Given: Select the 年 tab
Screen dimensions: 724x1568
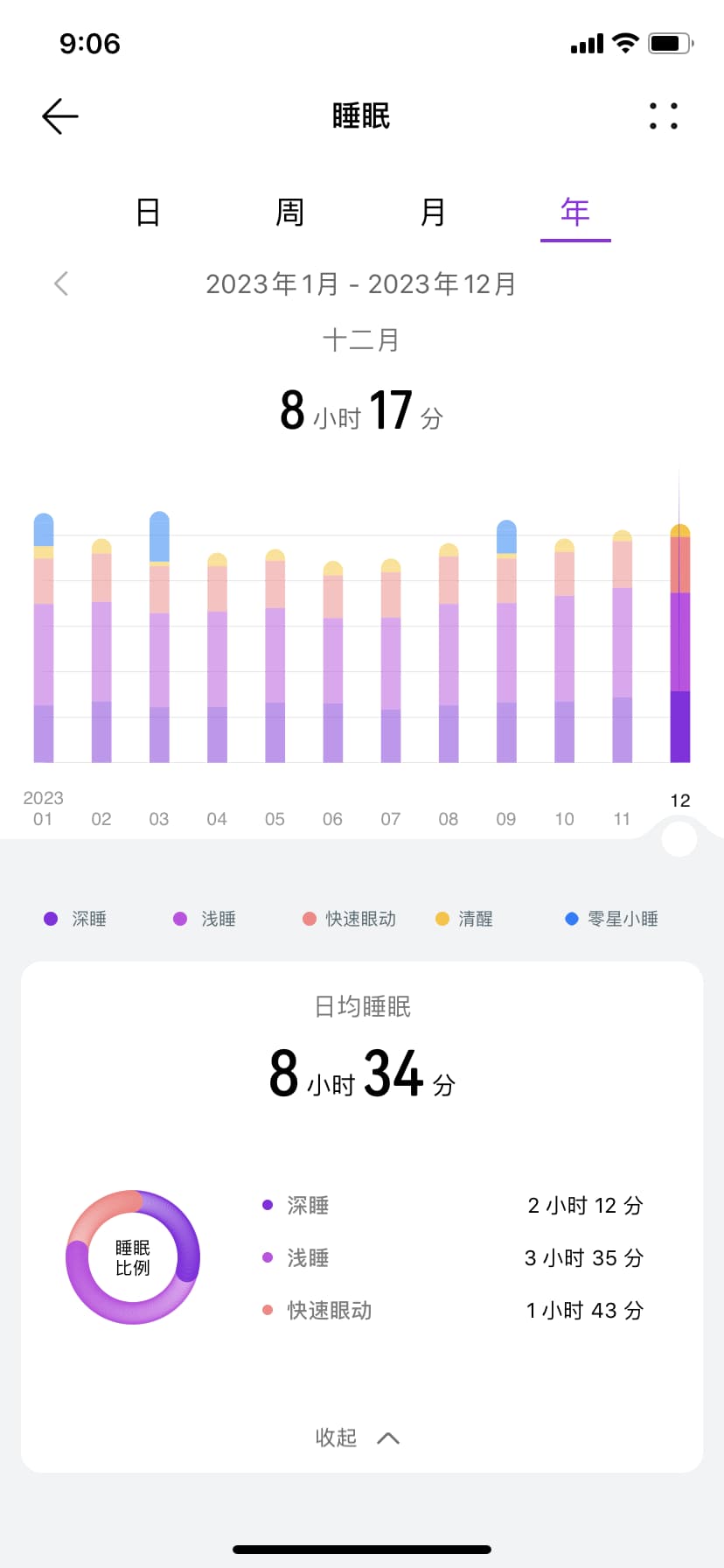Looking at the screenshot, I should 575,213.
